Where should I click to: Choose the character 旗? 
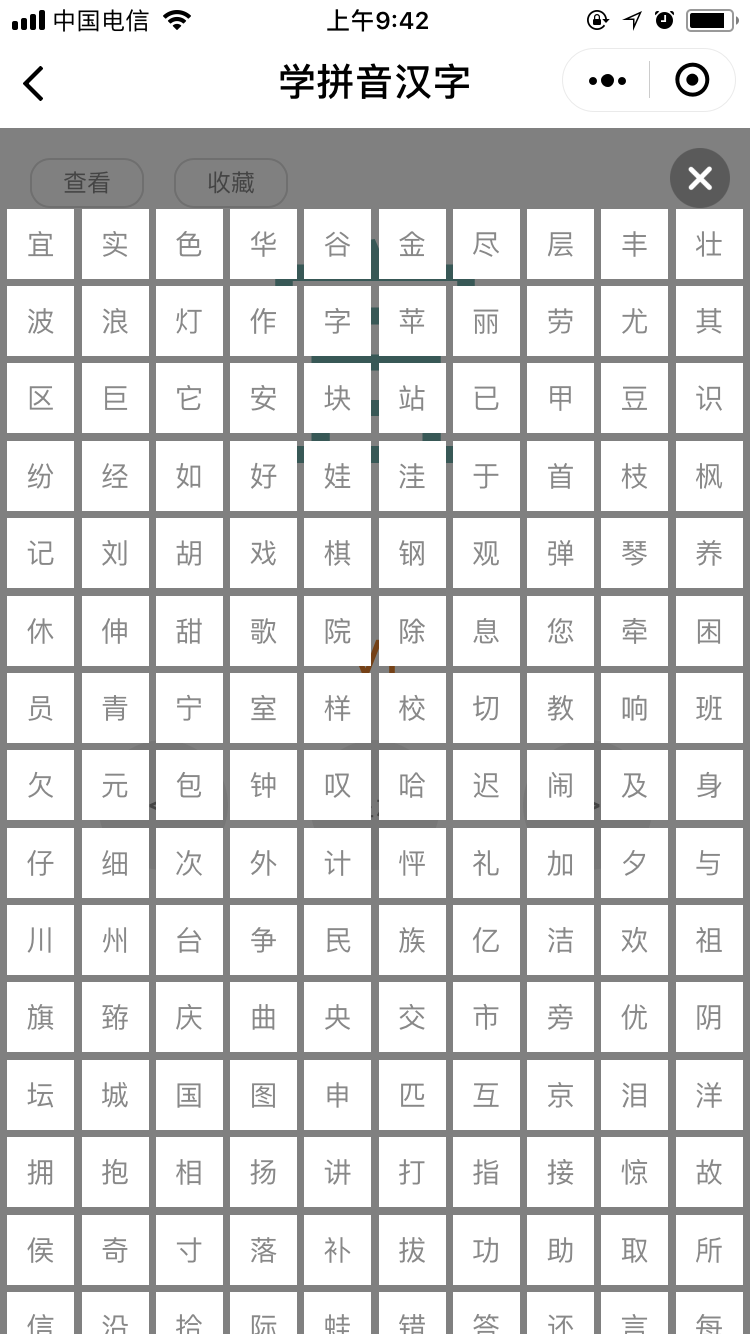click(41, 1017)
